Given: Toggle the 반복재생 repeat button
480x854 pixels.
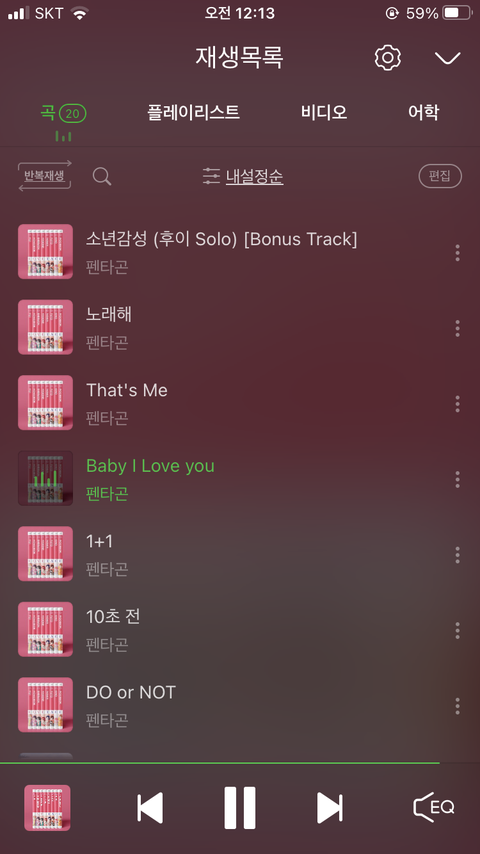Looking at the screenshot, I should [x=45, y=176].
